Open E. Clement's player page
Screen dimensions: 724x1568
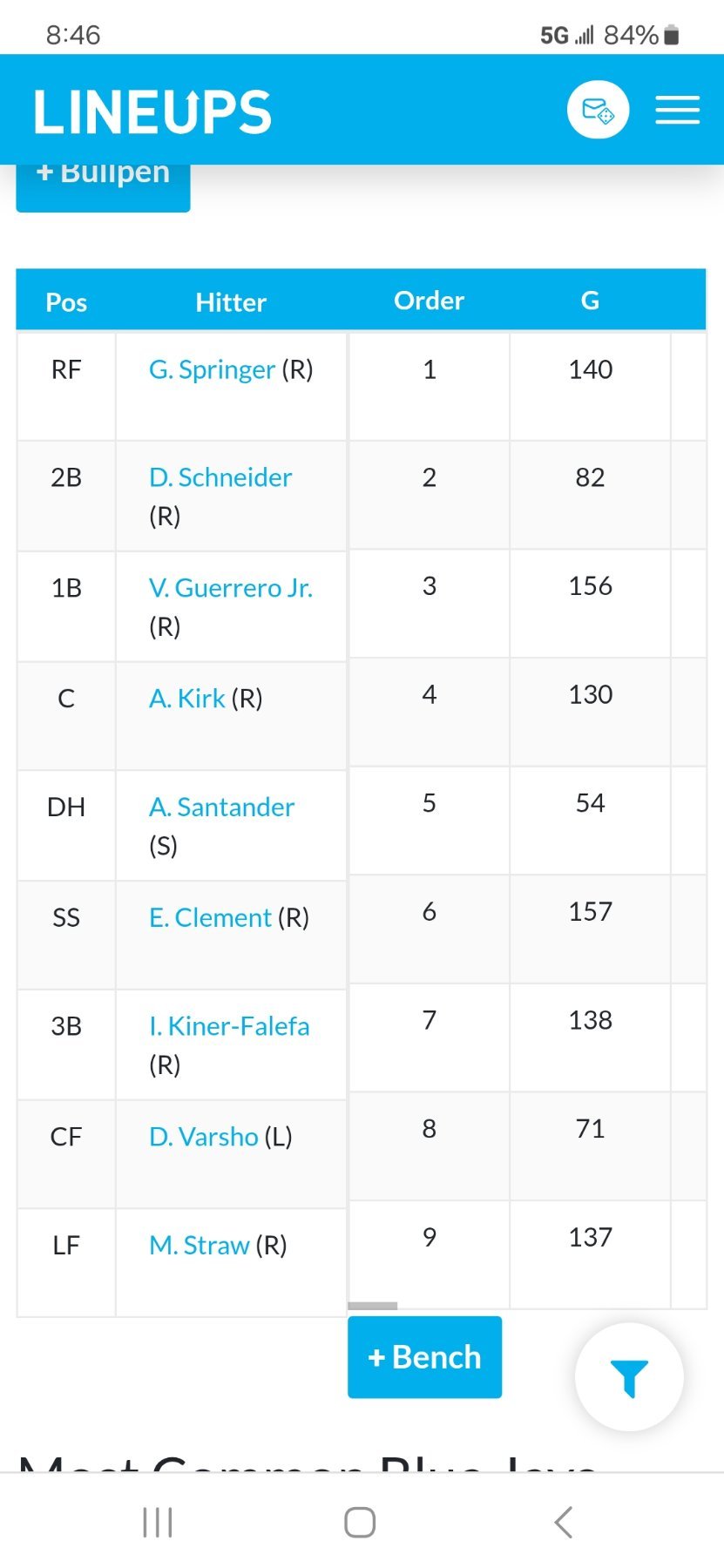[x=210, y=918]
